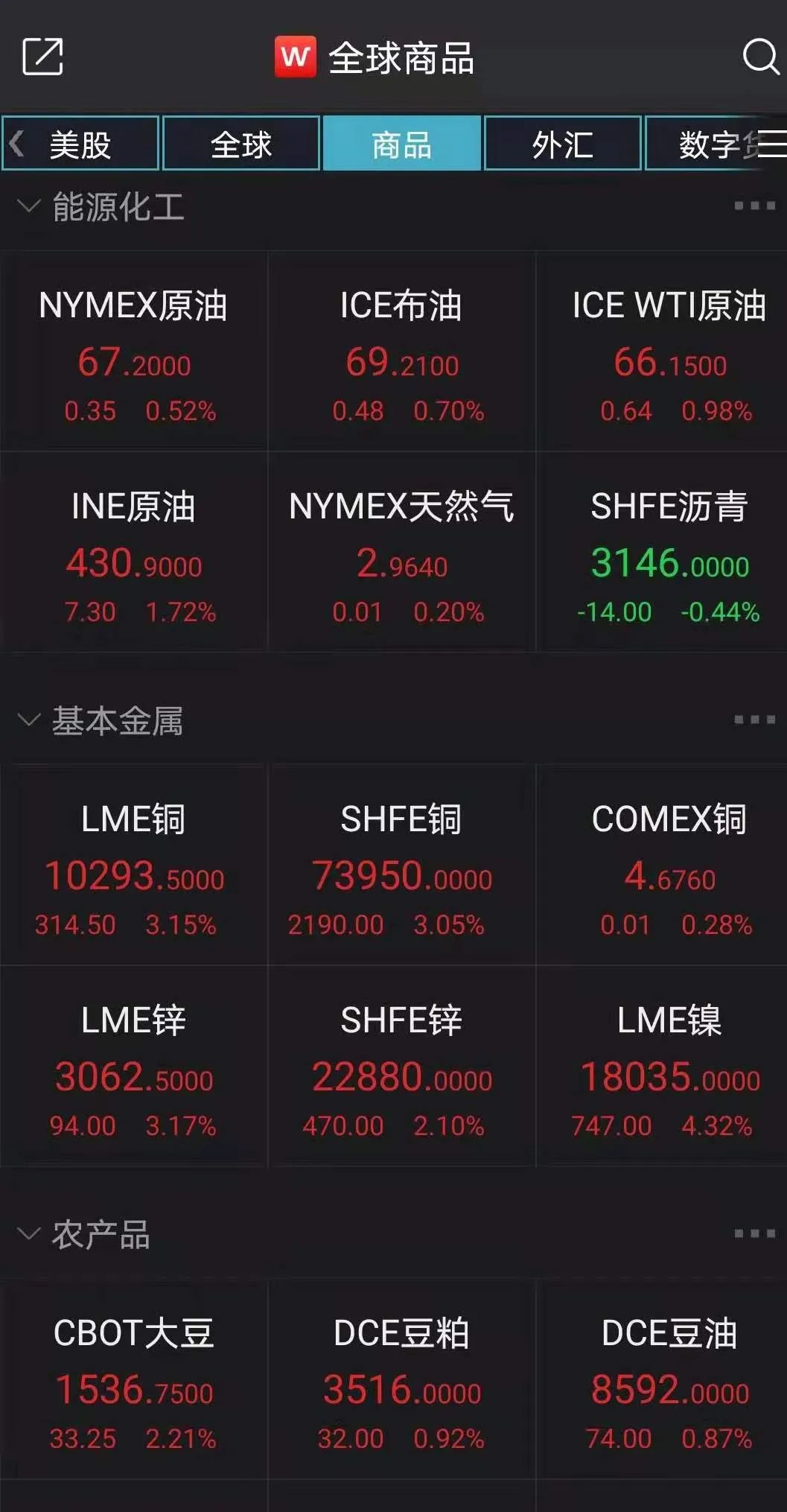
Task: View DCE豆油 quote details
Action: click(x=669, y=1379)
